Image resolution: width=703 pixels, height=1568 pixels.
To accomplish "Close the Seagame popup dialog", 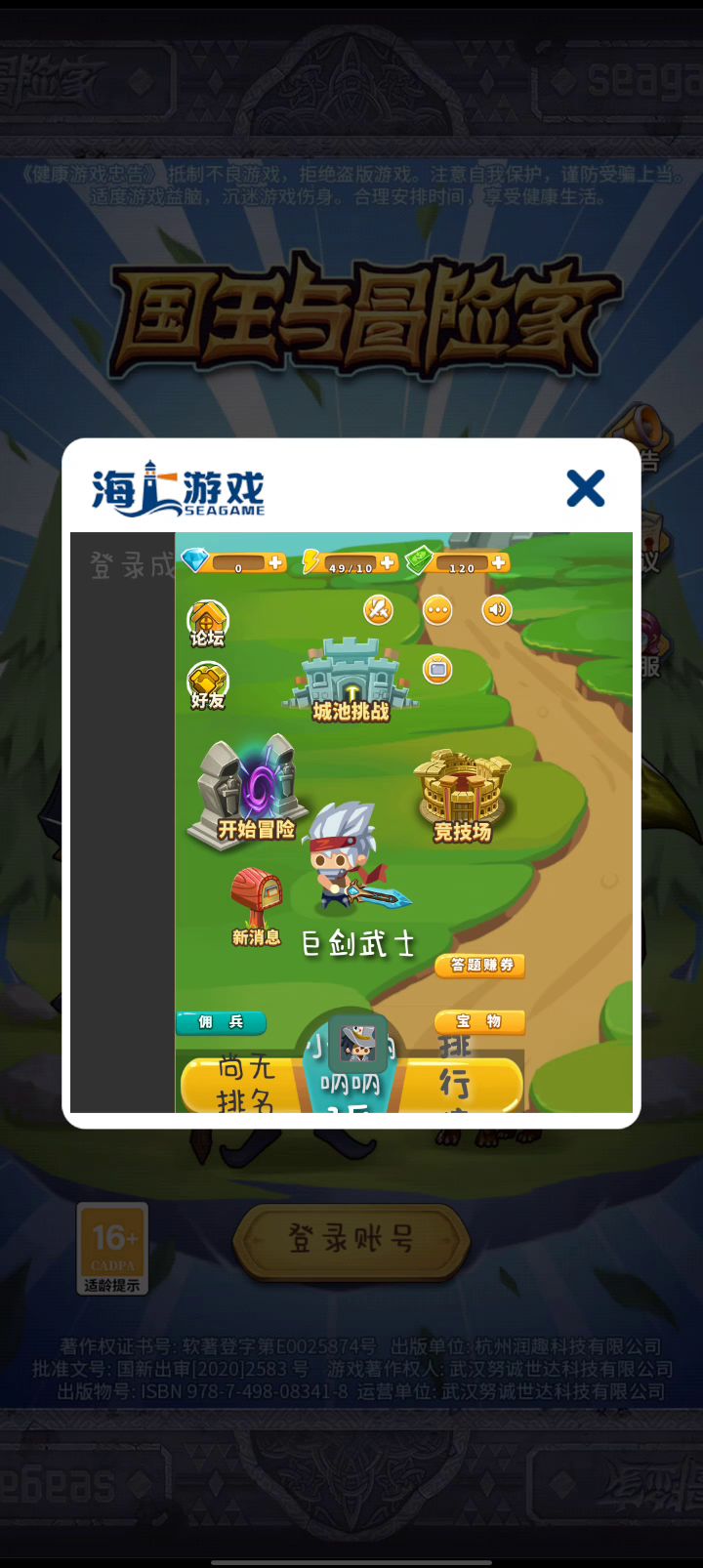I will click(x=586, y=488).
